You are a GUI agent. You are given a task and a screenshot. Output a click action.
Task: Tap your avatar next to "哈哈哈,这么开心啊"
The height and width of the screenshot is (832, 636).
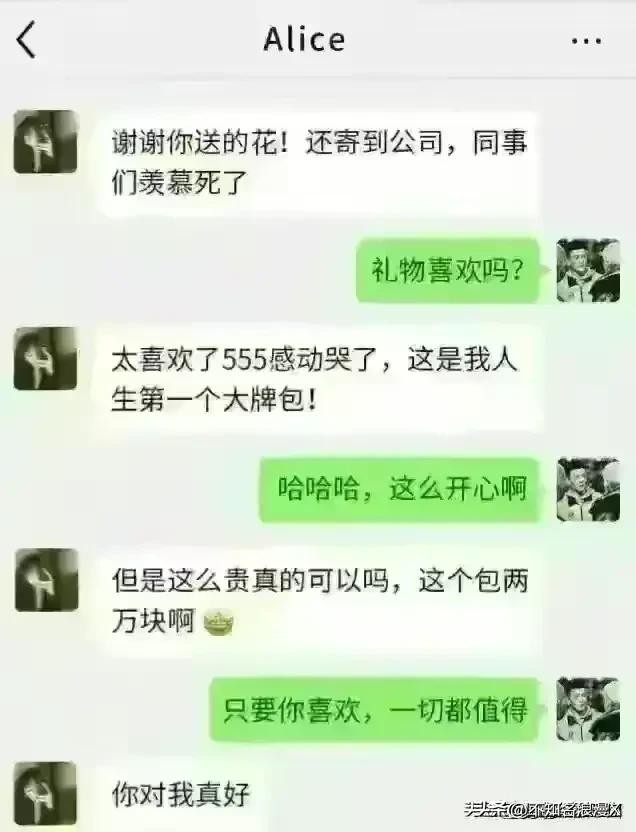(x=588, y=490)
